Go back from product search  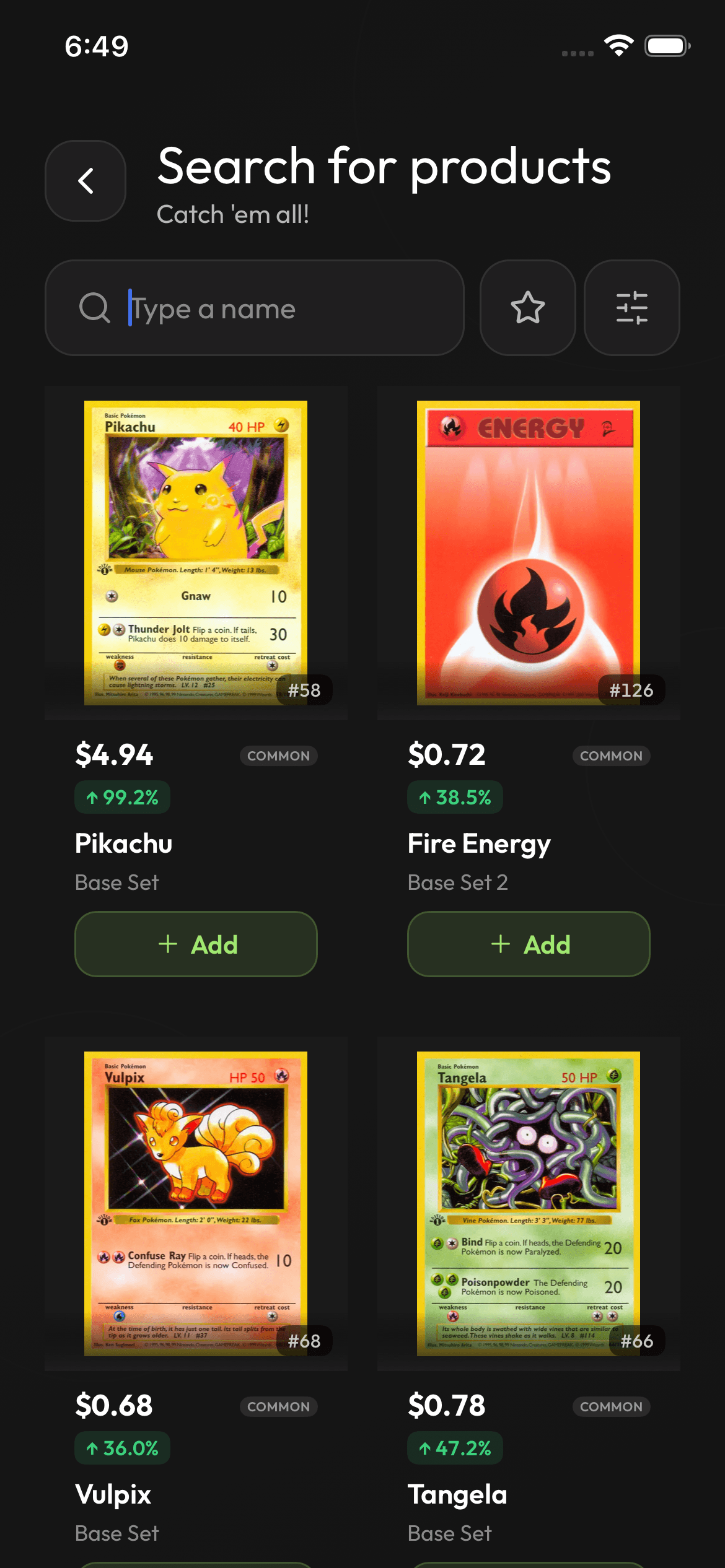pyautogui.click(x=86, y=181)
